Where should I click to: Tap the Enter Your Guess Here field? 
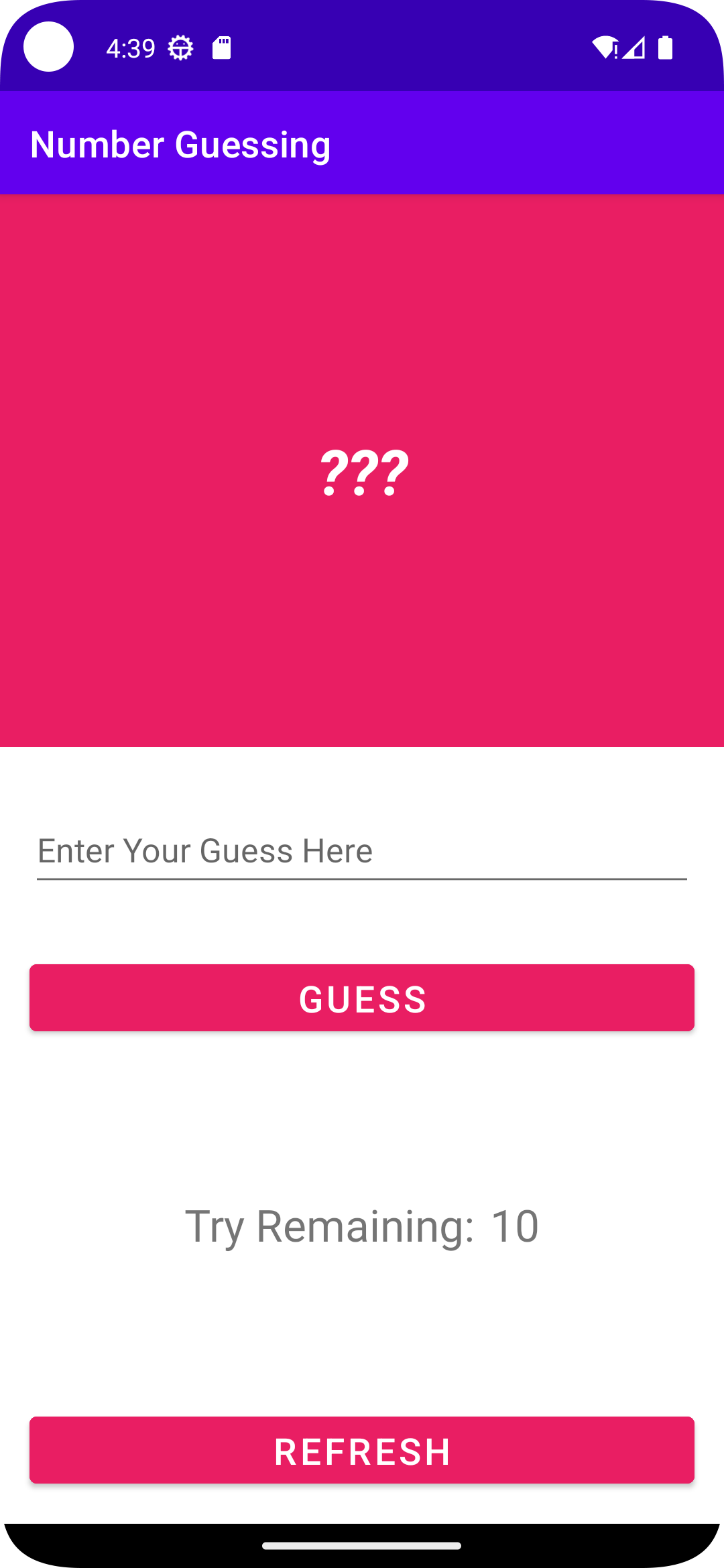click(362, 852)
